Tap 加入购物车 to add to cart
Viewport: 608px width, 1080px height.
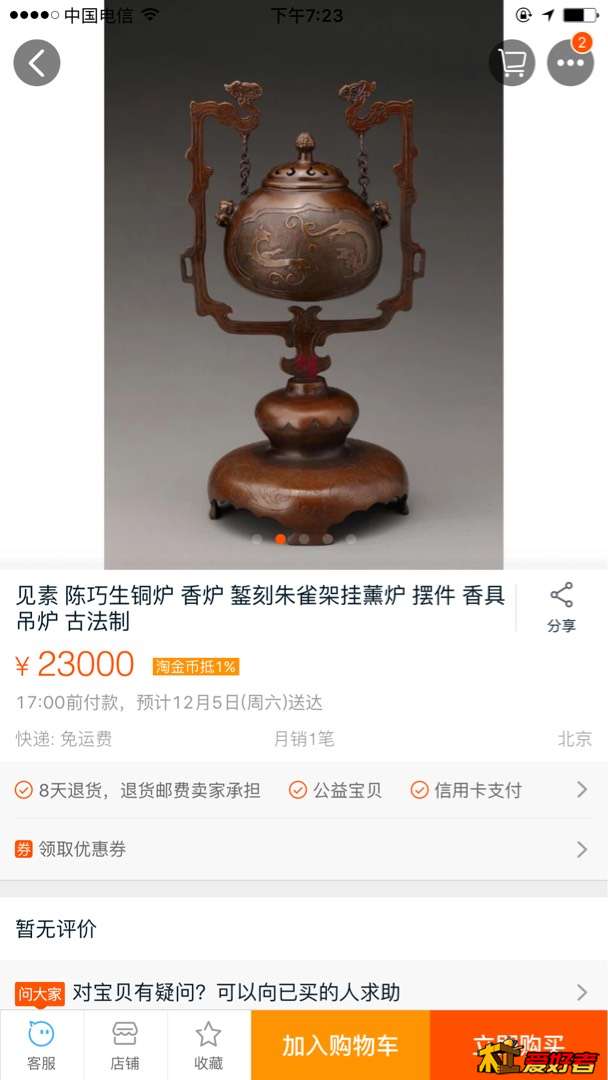coord(340,1045)
